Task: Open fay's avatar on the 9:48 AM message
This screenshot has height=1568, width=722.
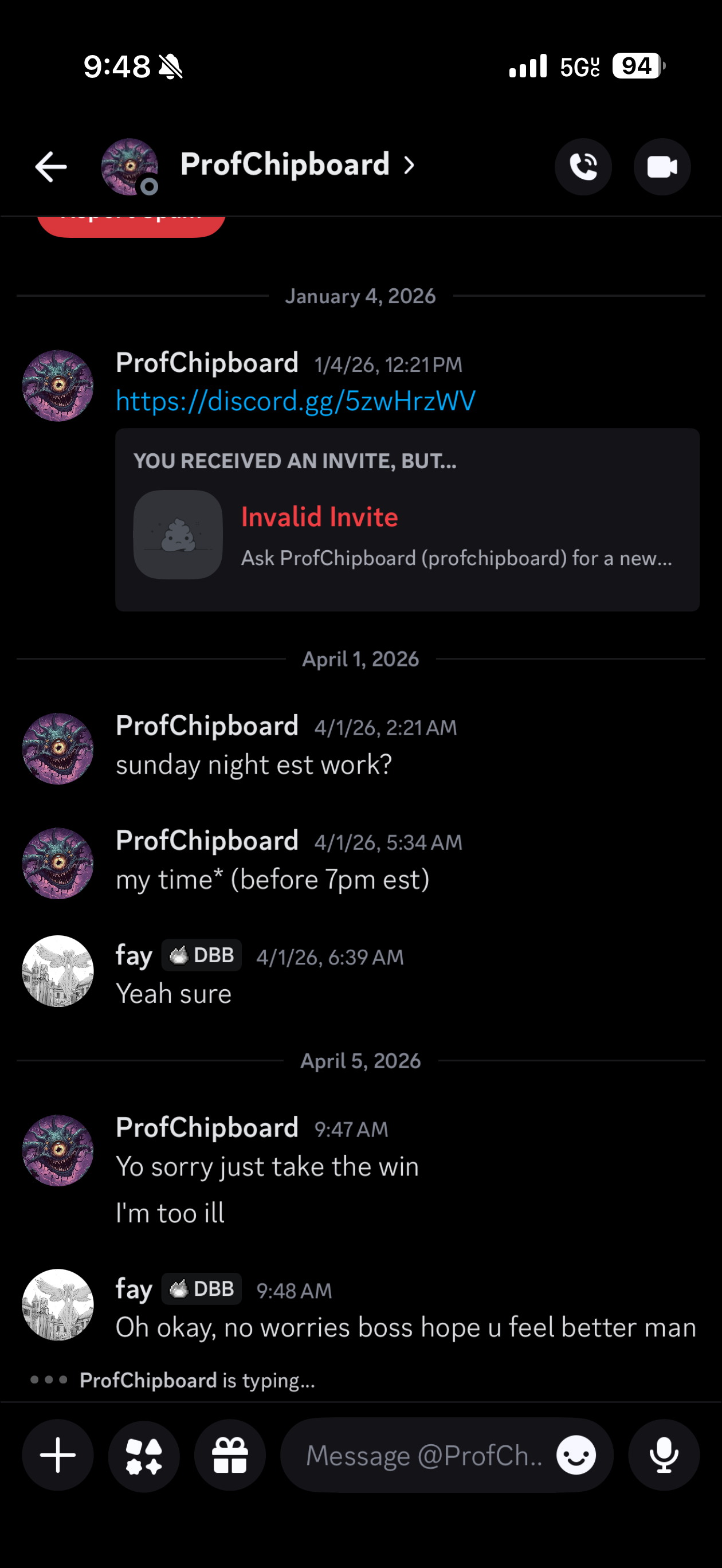Action: [x=58, y=1304]
